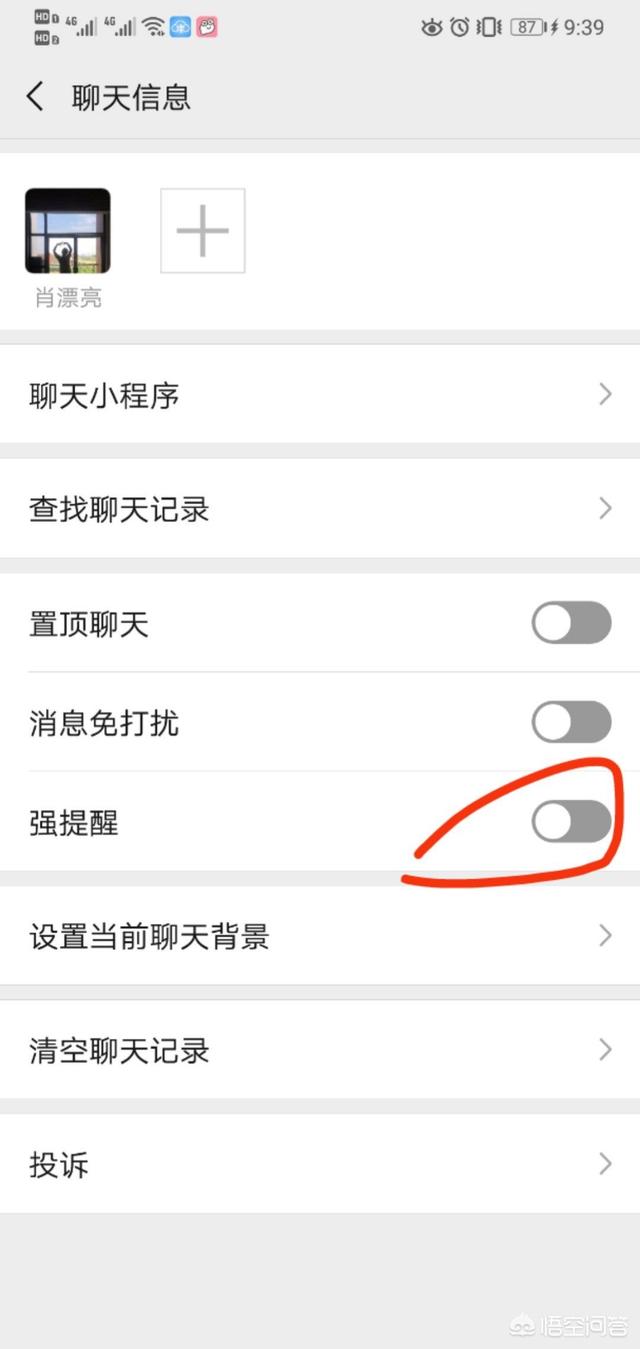Toggle 置顶聊天 switch
This screenshot has height=1349, width=640.
[x=571, y=623]
